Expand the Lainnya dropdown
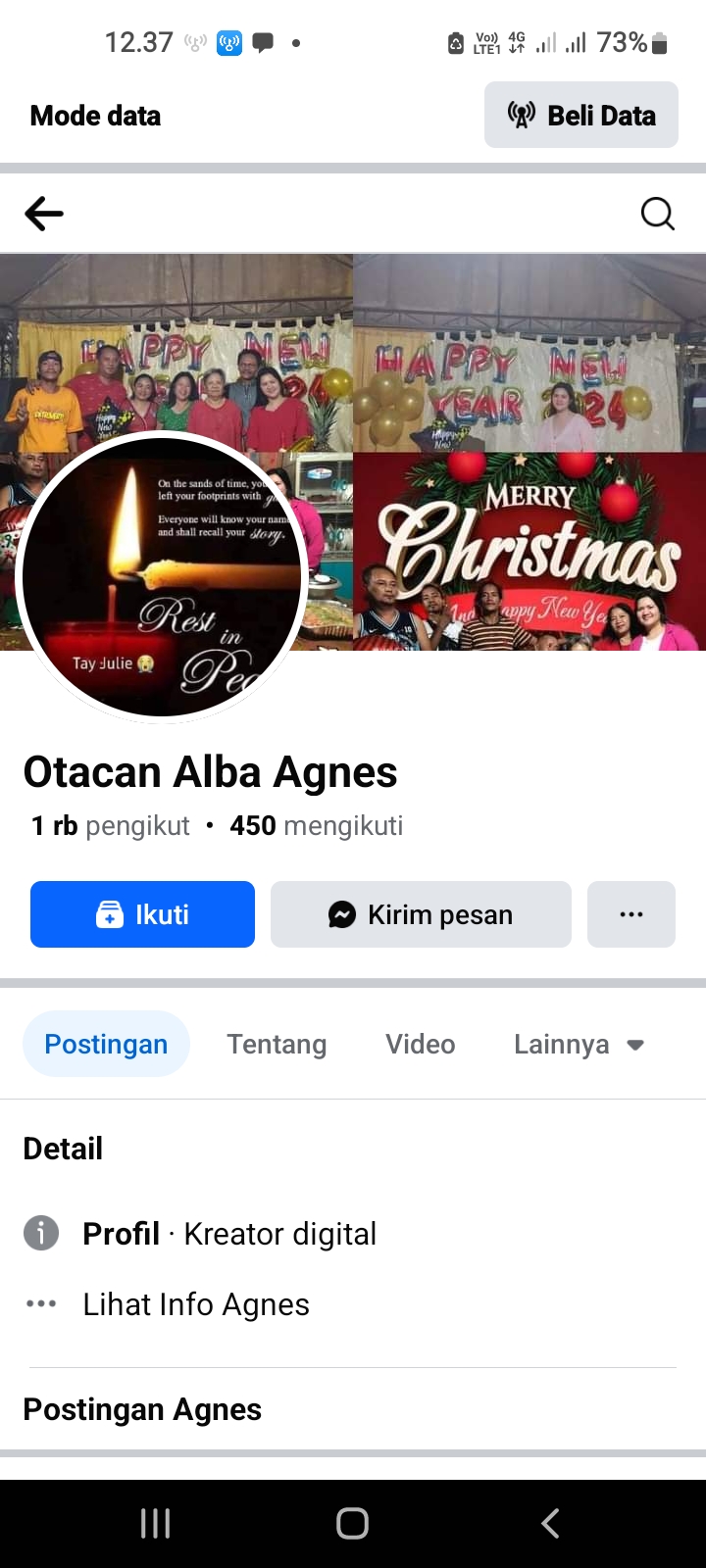 [x=579, y=1044]
